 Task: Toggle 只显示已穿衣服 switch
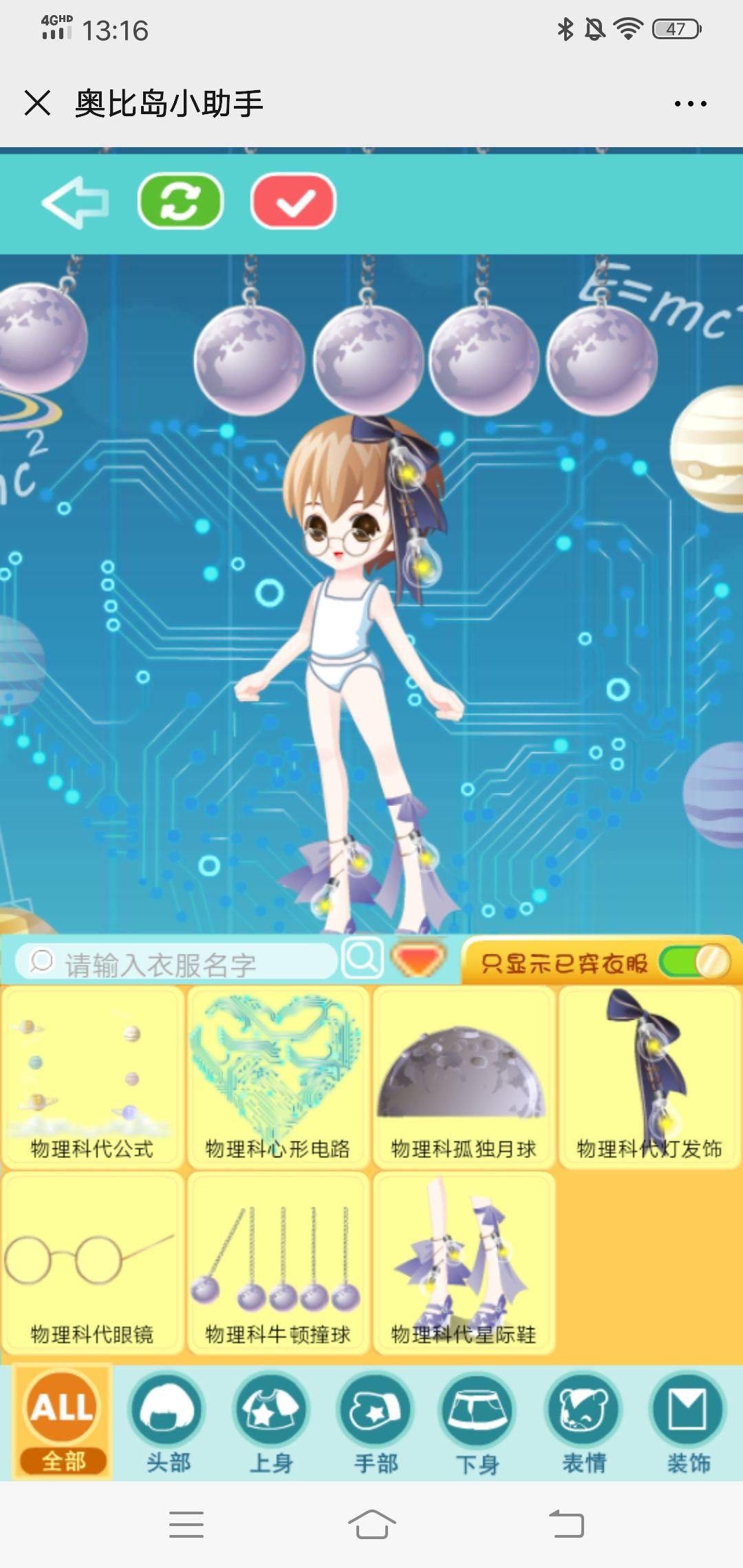(693, 962)
